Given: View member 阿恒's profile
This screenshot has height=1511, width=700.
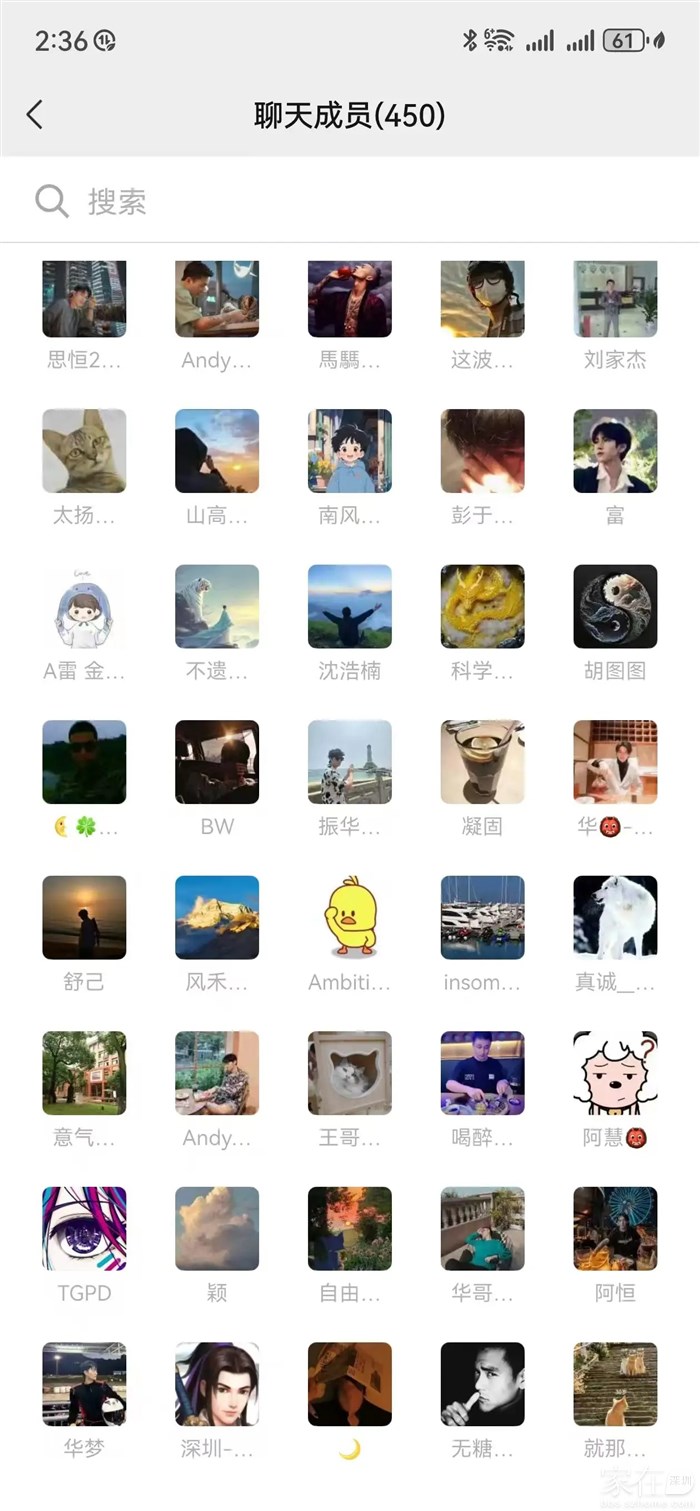Looking at the screenshot, I should pos(615,1229).
